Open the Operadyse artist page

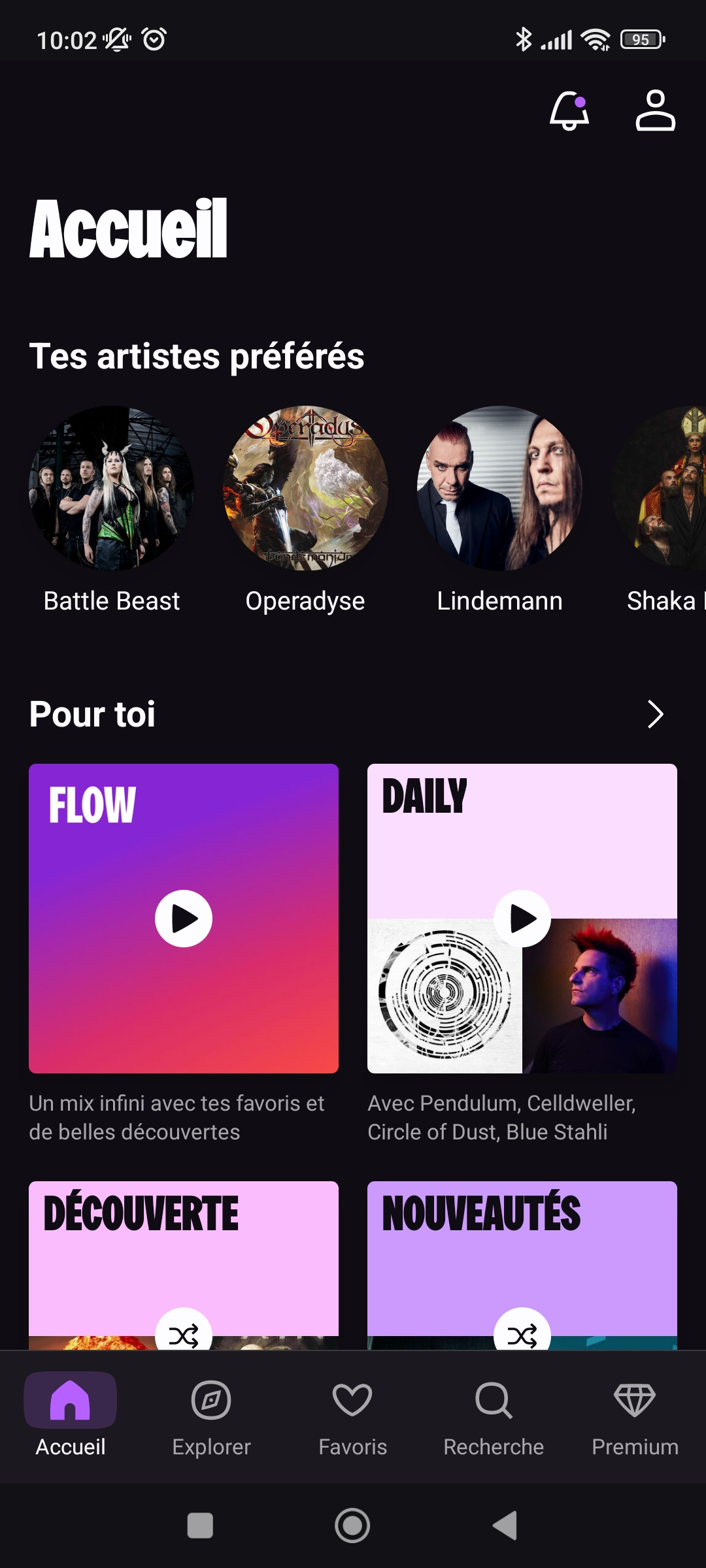pos(305,491)
